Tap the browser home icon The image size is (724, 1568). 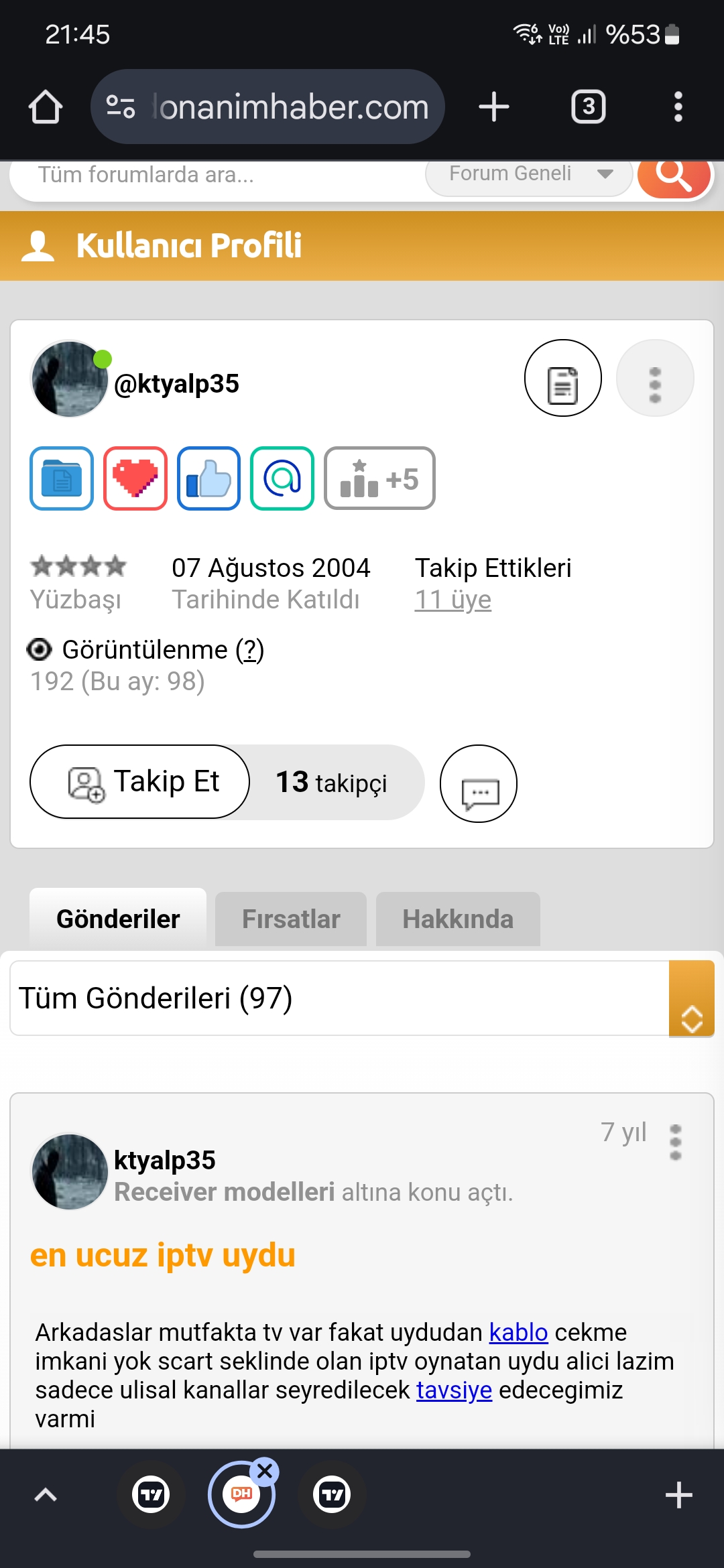pyautogui.click(x=46, y=107)
